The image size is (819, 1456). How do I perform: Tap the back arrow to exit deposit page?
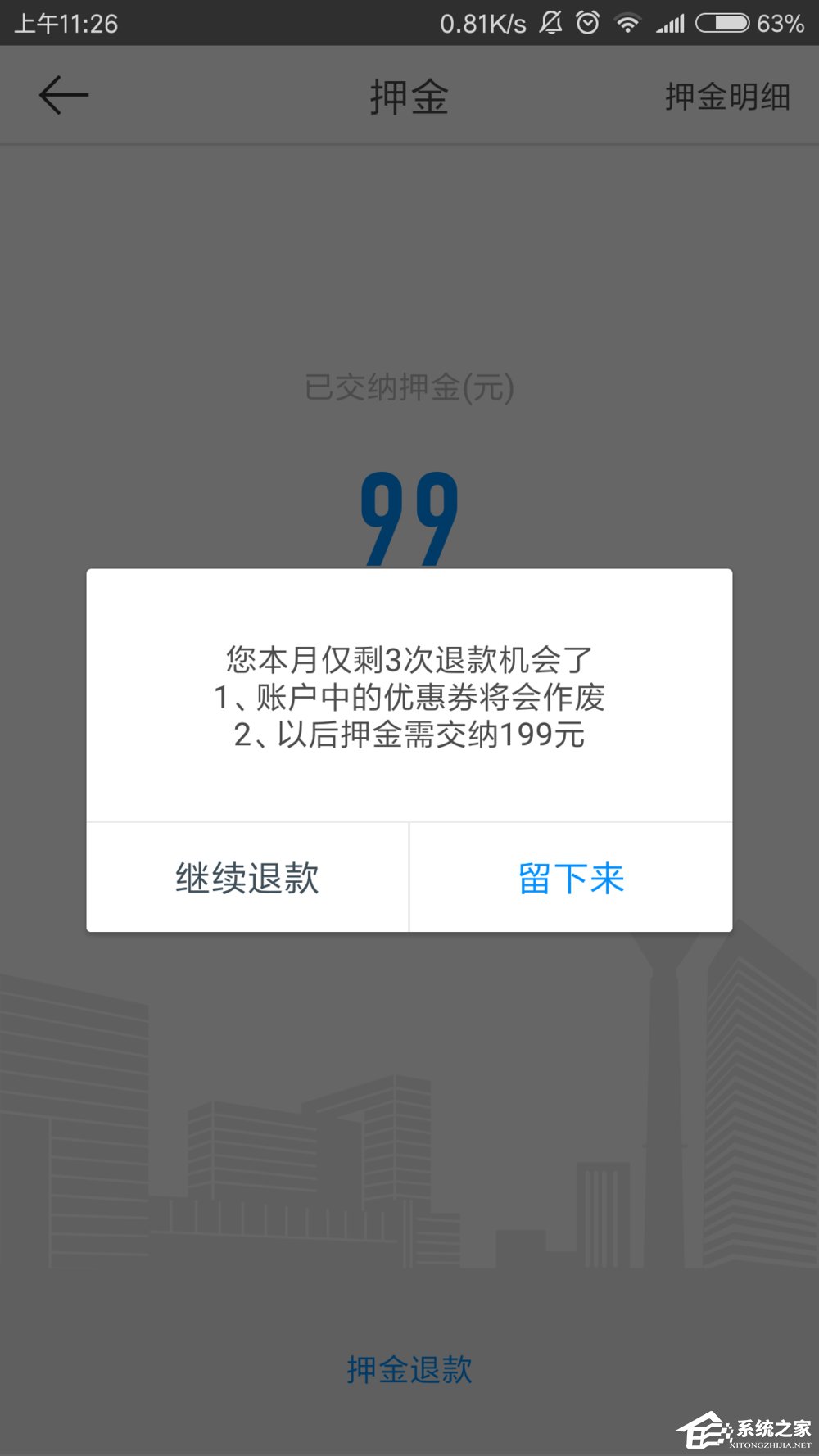pyautogui.click(x=64, y=94)
